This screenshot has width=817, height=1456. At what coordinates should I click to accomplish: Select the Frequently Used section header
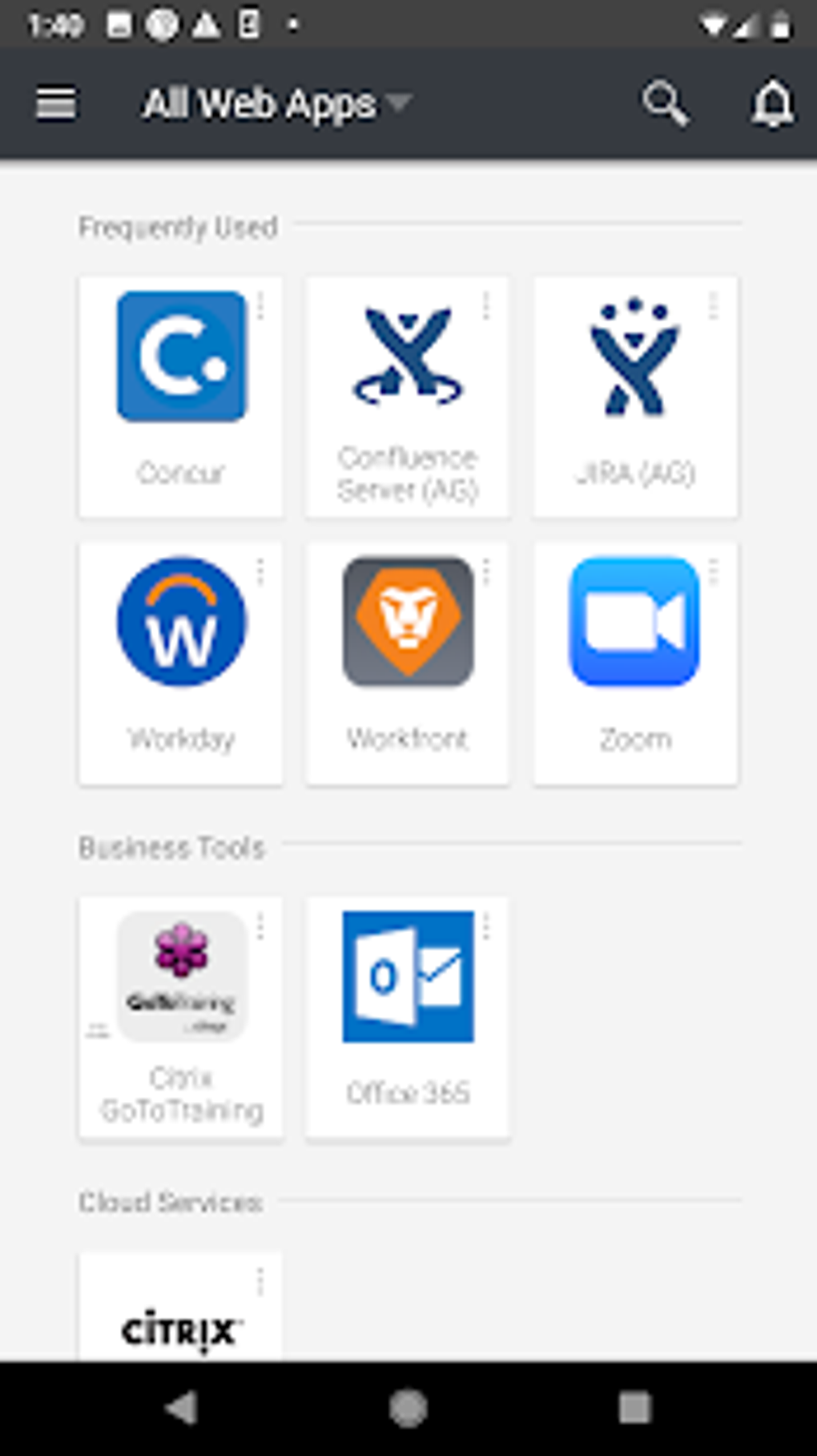coord(178,227)
